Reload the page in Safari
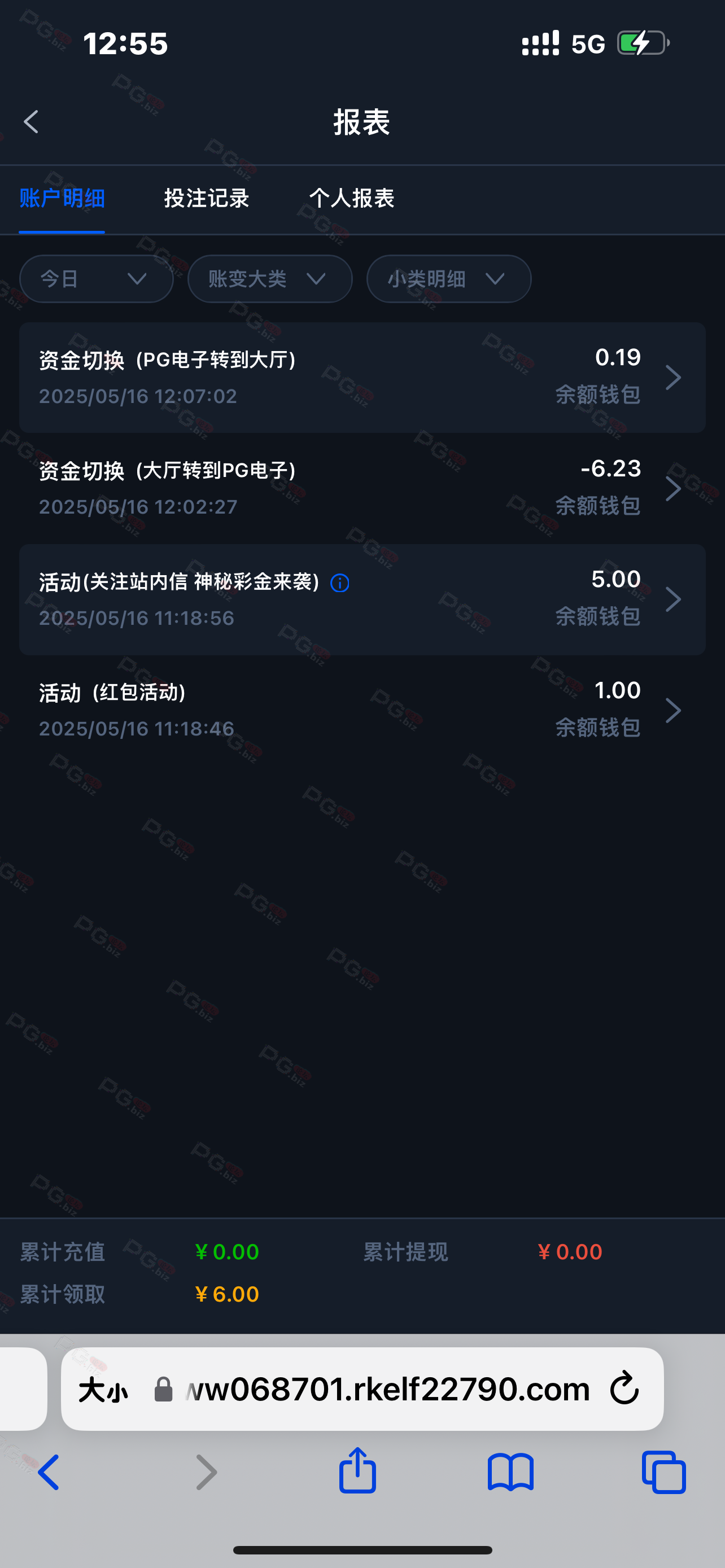This screenshot has height=1568, width=725. (x=624, y=1389)
